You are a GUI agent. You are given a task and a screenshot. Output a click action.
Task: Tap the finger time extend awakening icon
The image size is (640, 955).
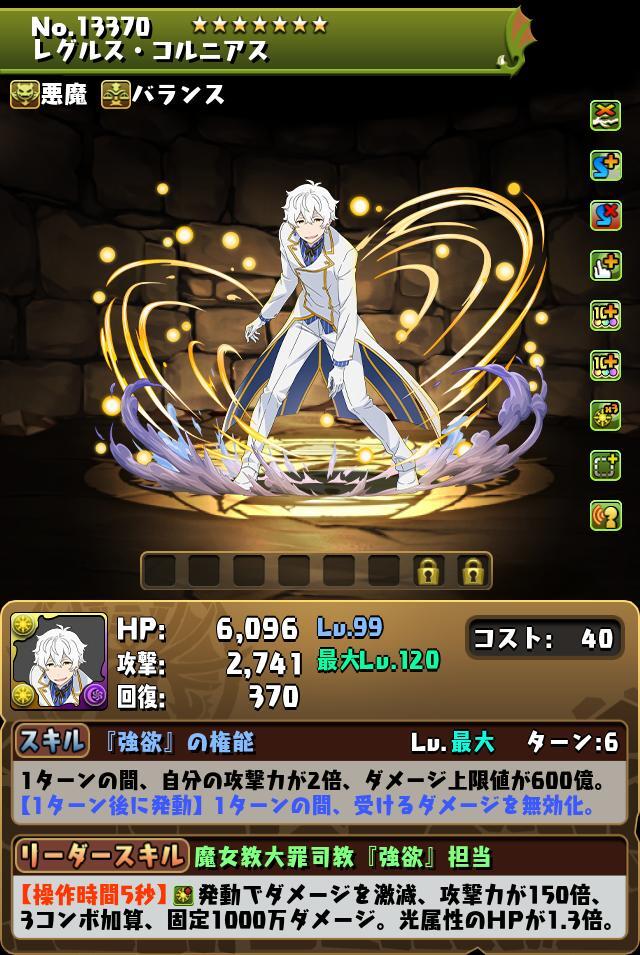tap(605, 265)
